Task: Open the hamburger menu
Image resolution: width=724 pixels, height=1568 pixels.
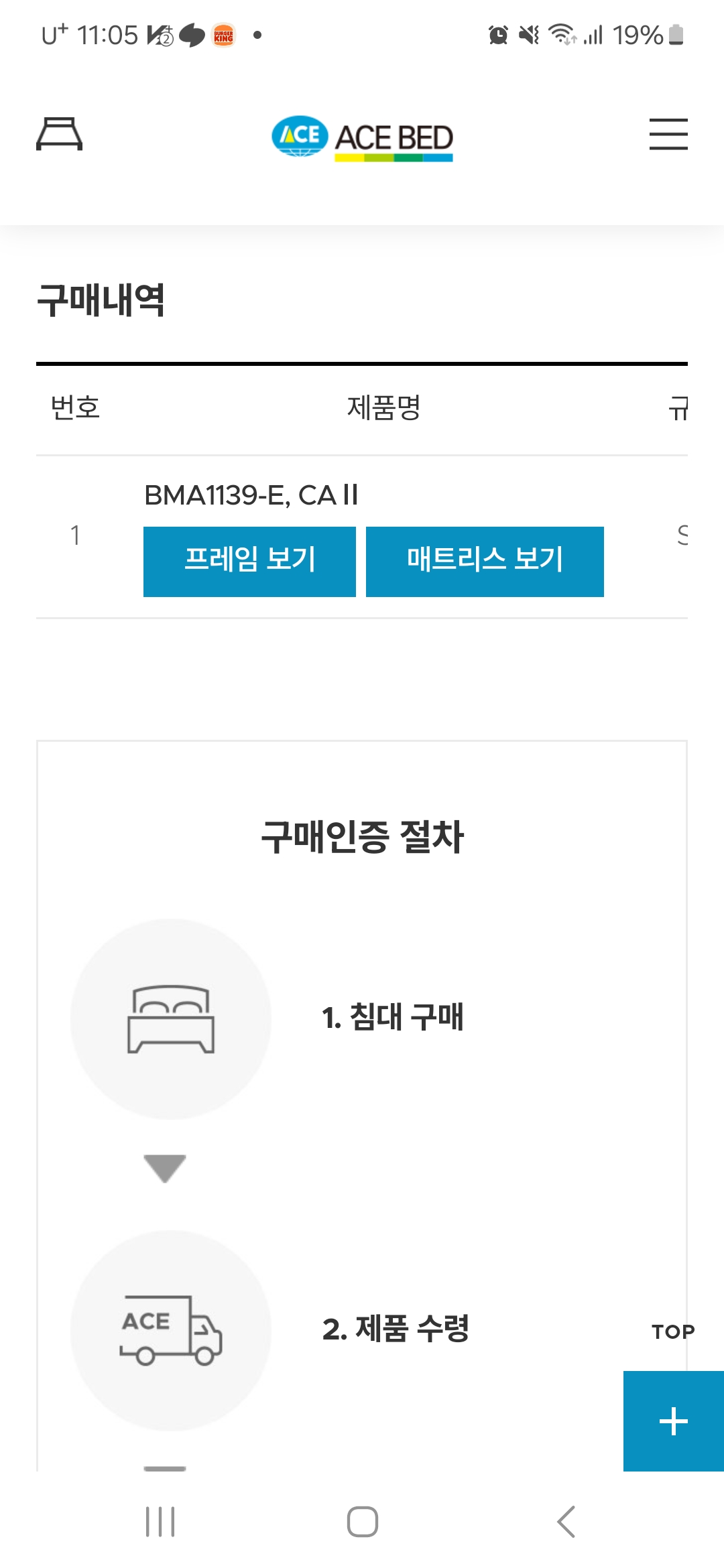Action: point(668,134)
